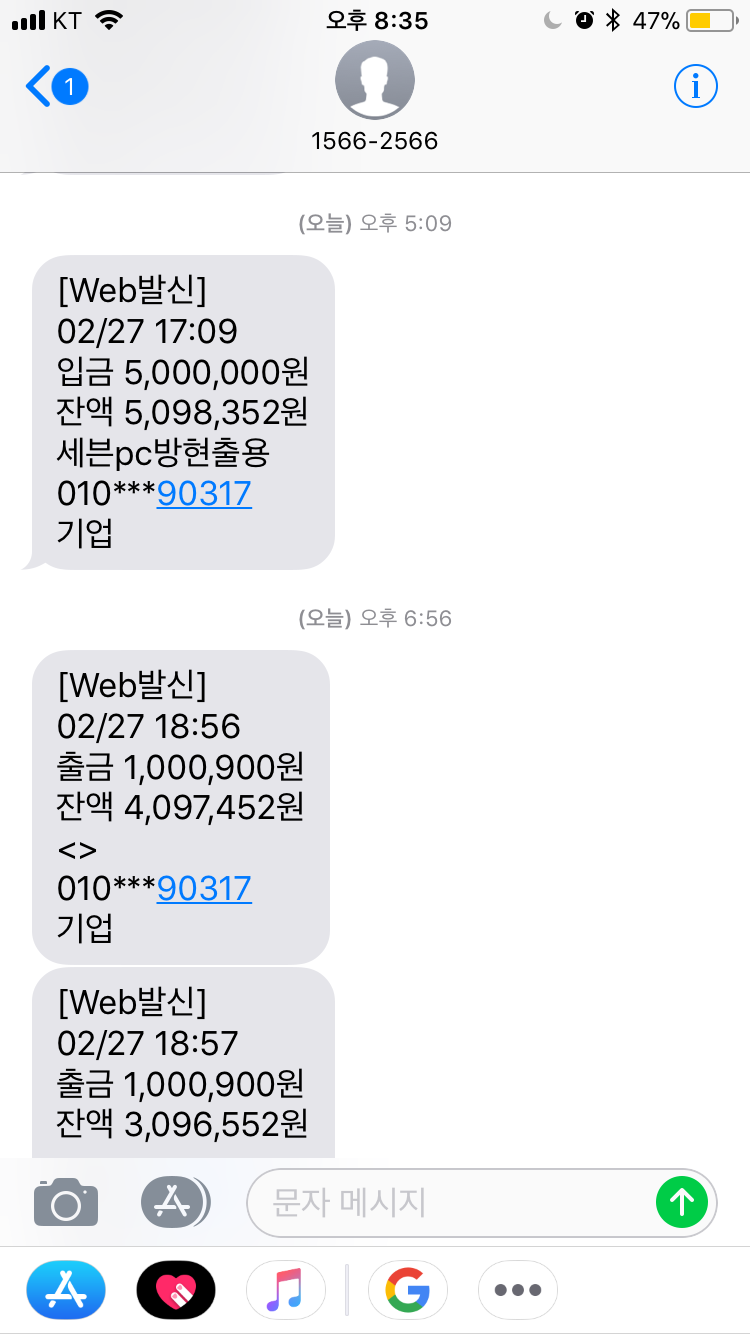Open the camera to attach a photo
Viewport: 750px width, 1334px height.
click(66, 1202)
